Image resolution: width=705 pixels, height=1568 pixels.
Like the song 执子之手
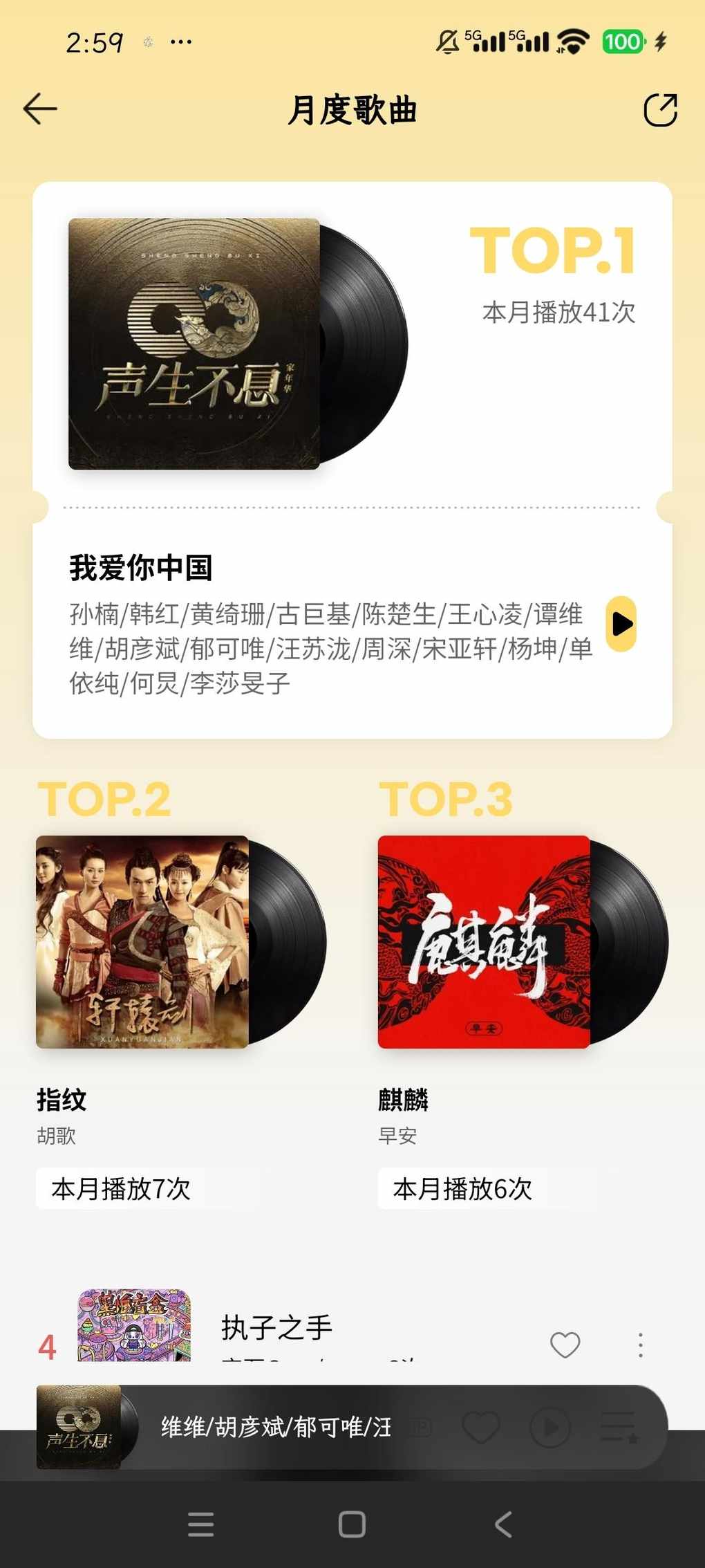565,1345
